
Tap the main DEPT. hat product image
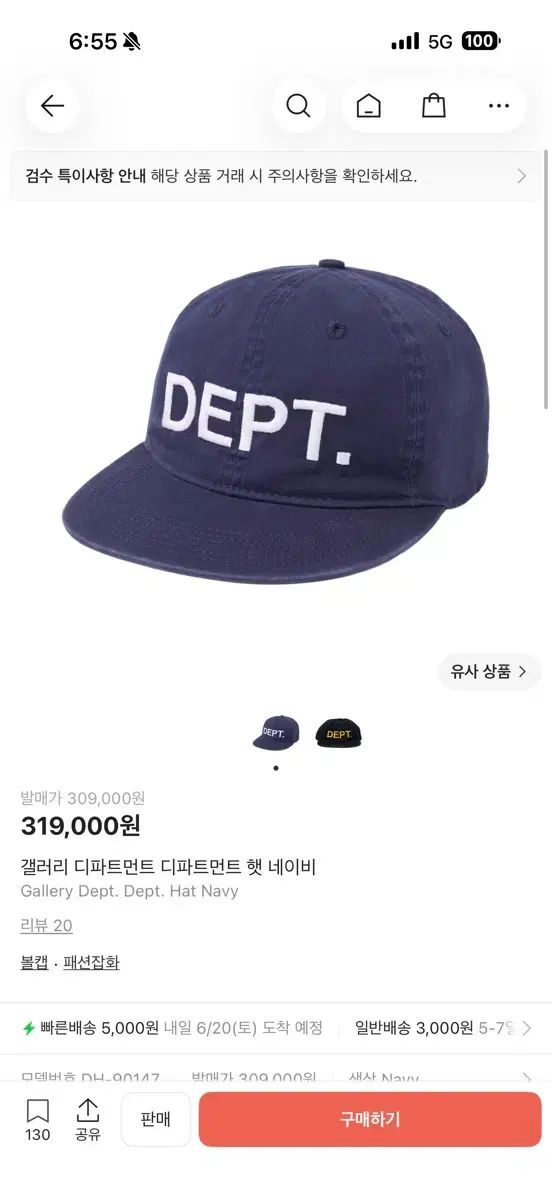[275, 422]
